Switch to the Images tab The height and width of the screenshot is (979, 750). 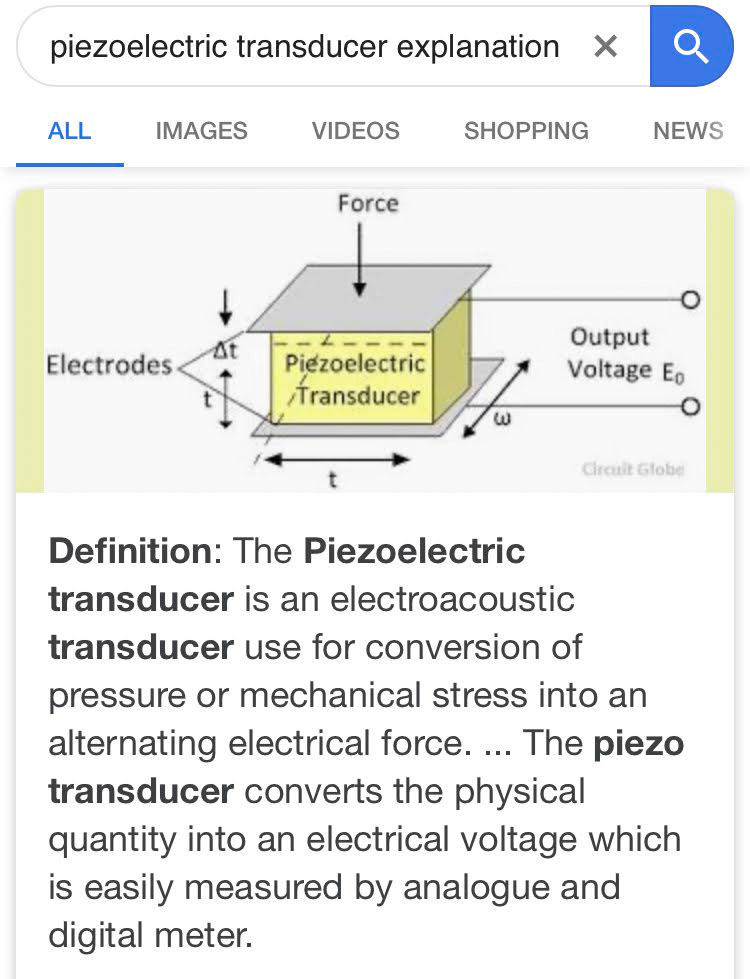tap(202, 131)
